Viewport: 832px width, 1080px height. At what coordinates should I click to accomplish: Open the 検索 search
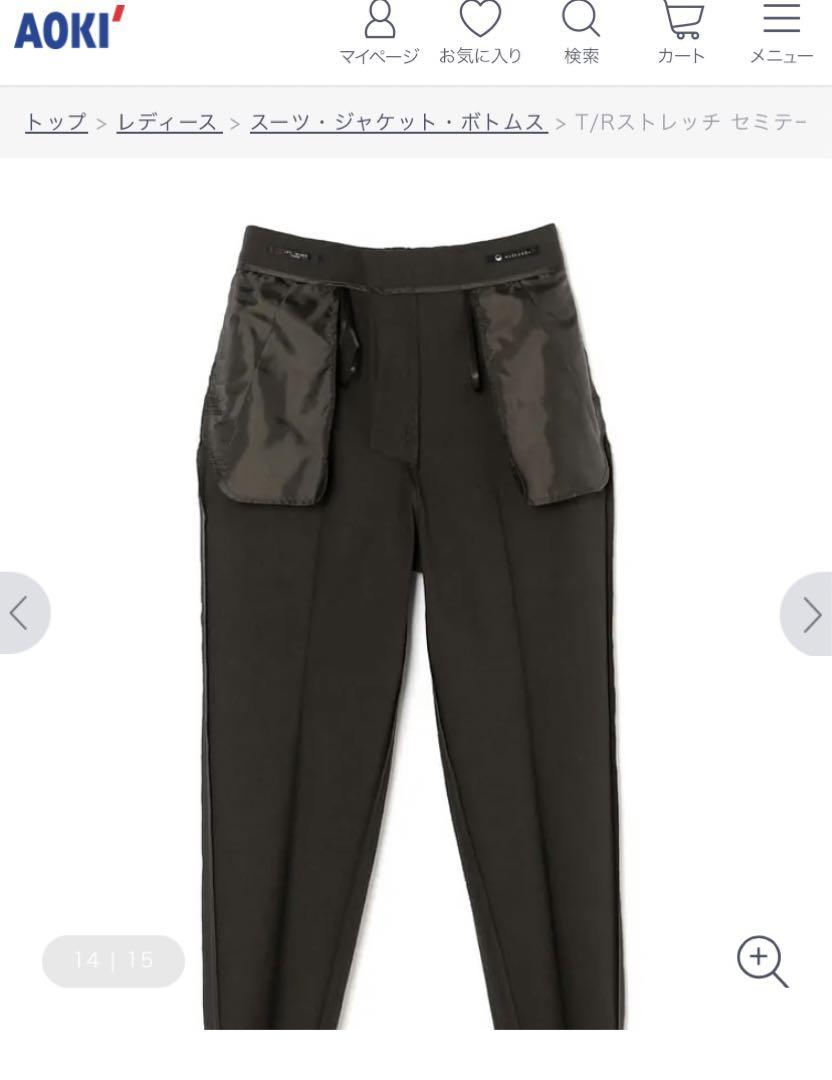[581, 33]
